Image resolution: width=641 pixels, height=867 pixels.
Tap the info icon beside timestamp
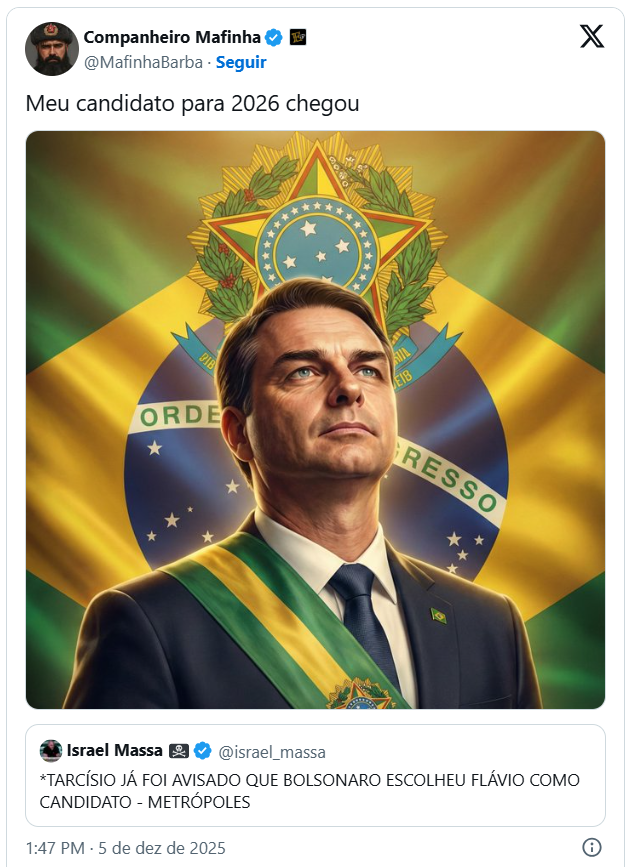point(592,847)
